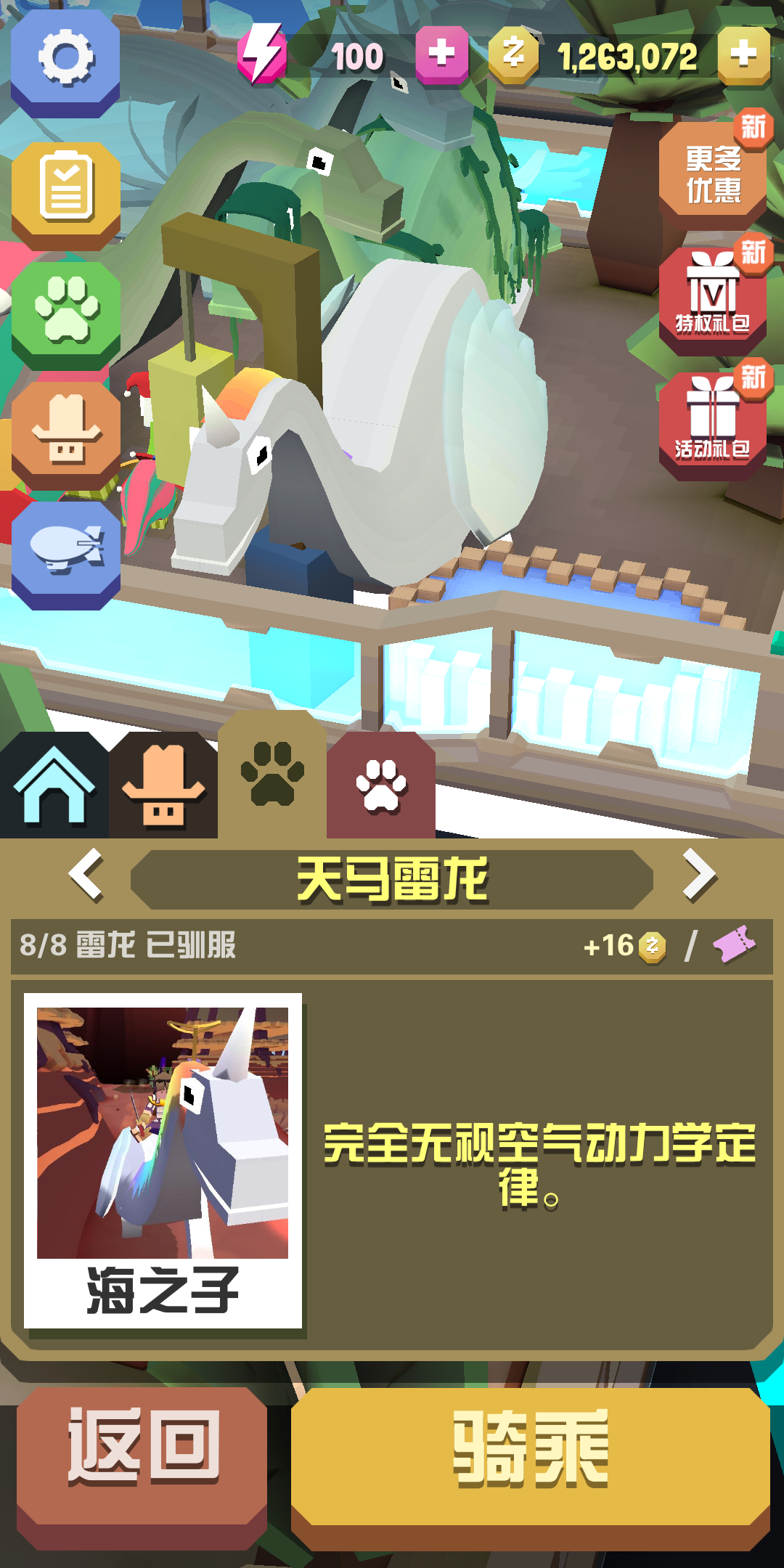Viewport: 784px width, 1568px height.
Task: Add more energy with pink plus
Action: tap(441, 54)
